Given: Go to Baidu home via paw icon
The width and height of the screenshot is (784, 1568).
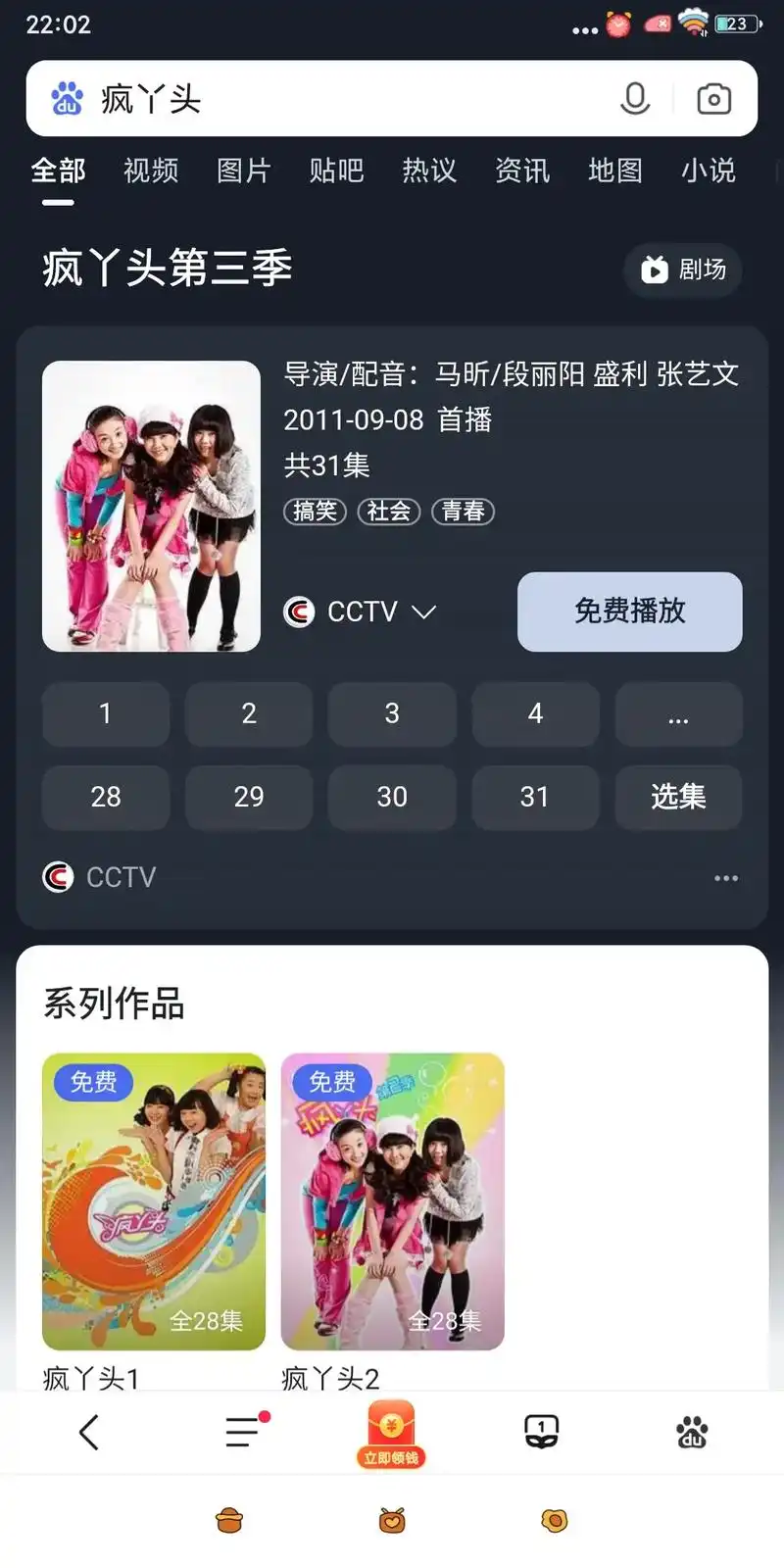Looking at the screenshot, I should coord(692,1433).
